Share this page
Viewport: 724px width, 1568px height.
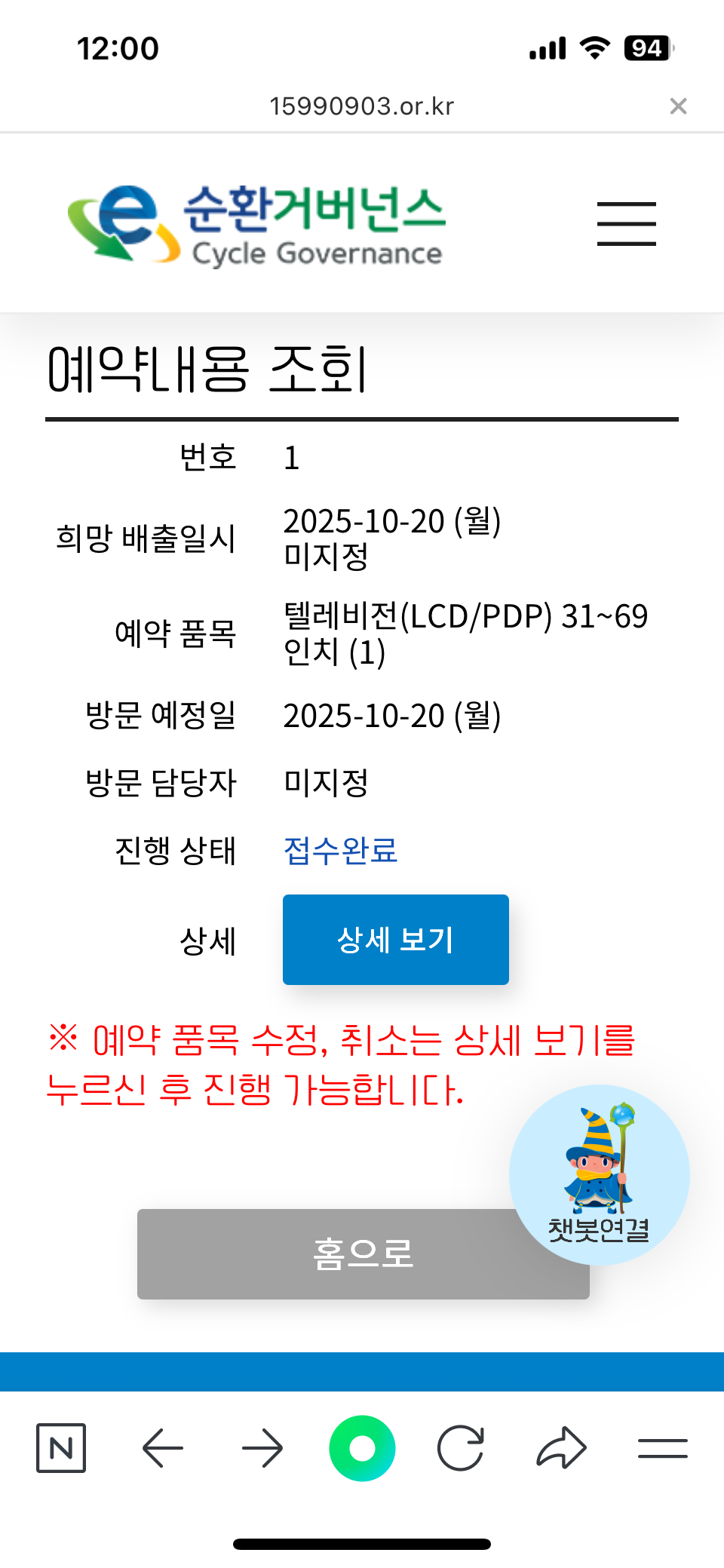pyautogui.click(x=561, y=1448)
